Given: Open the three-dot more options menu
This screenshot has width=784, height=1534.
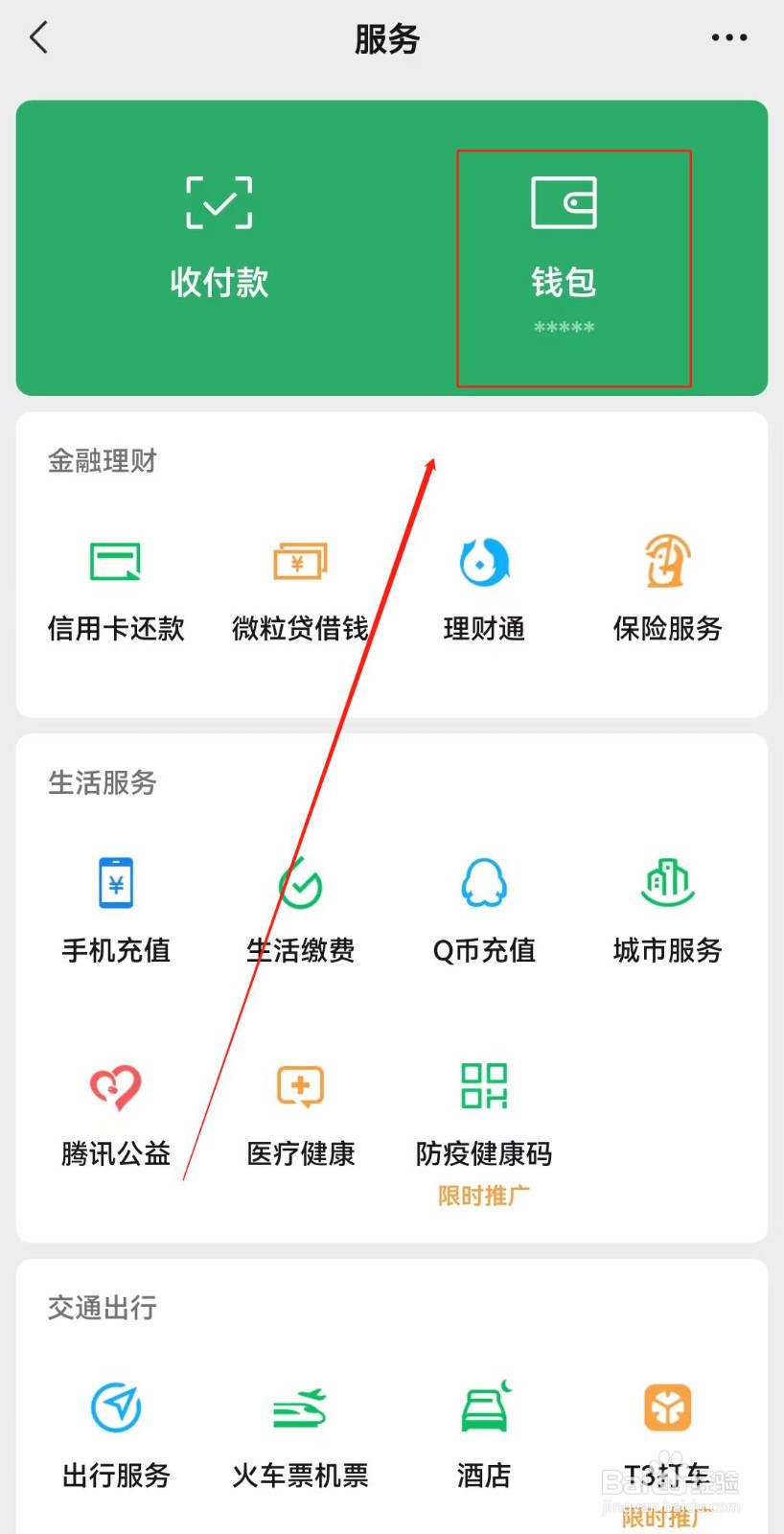Looking at the screenshot, I should tap(729, 38).
